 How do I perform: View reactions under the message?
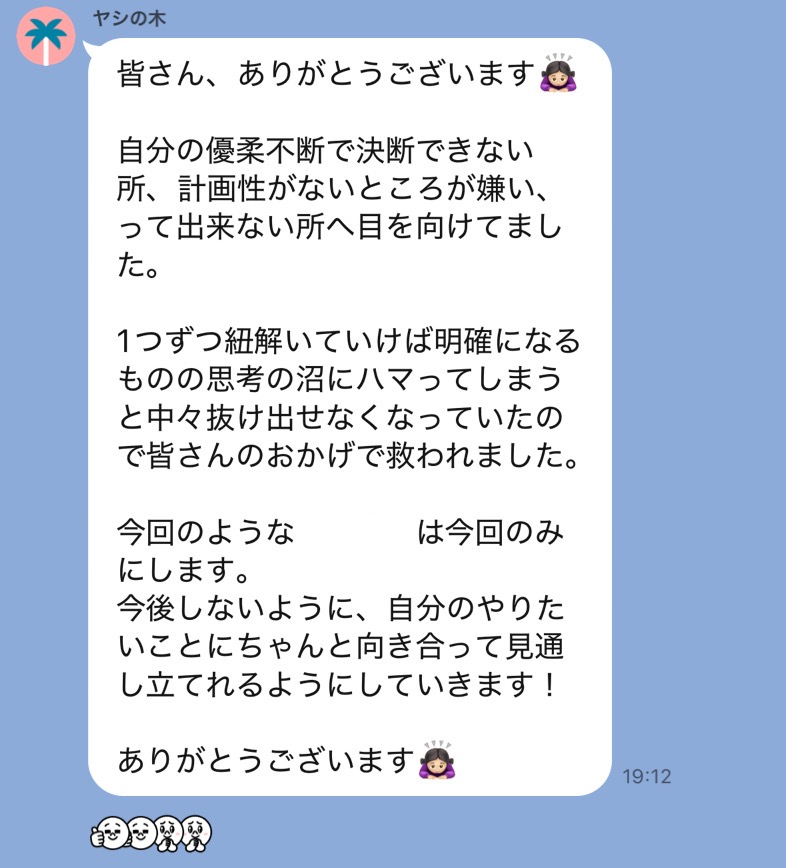point(152,829)
